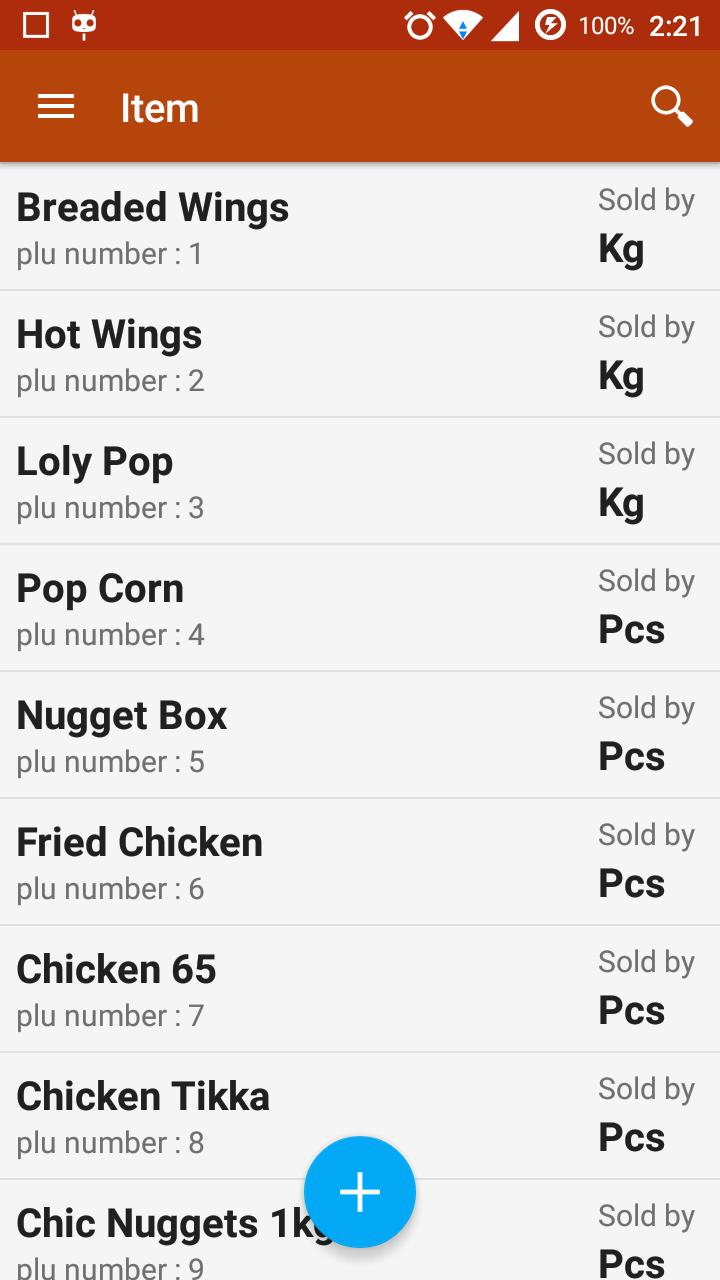Image resolution: width=720 pixels, height=1280 pixels.
Task: Tap the search magnifier icon
Action: [x=671, y=106]
